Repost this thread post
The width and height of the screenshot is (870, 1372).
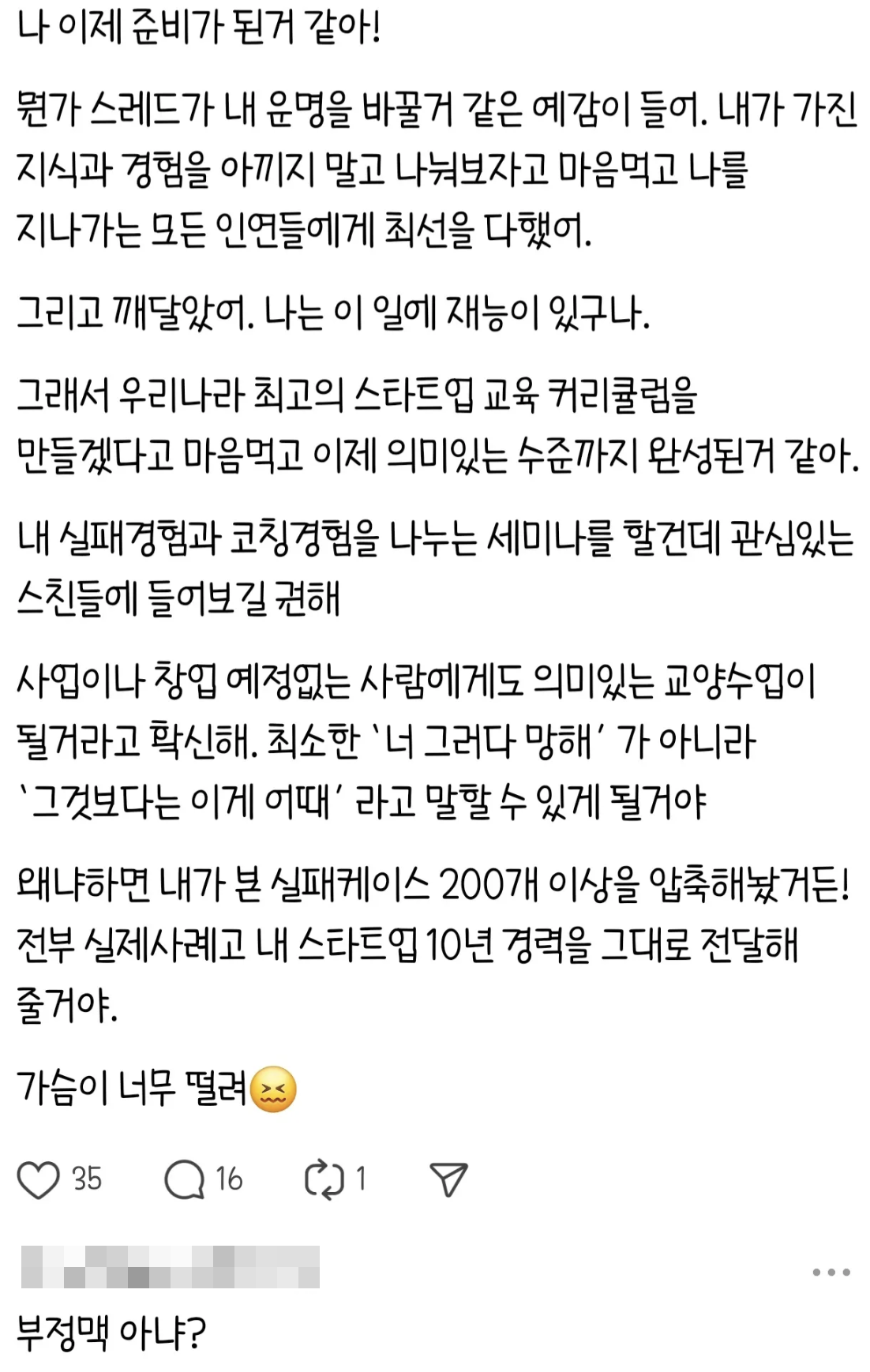click(324, 1179)
